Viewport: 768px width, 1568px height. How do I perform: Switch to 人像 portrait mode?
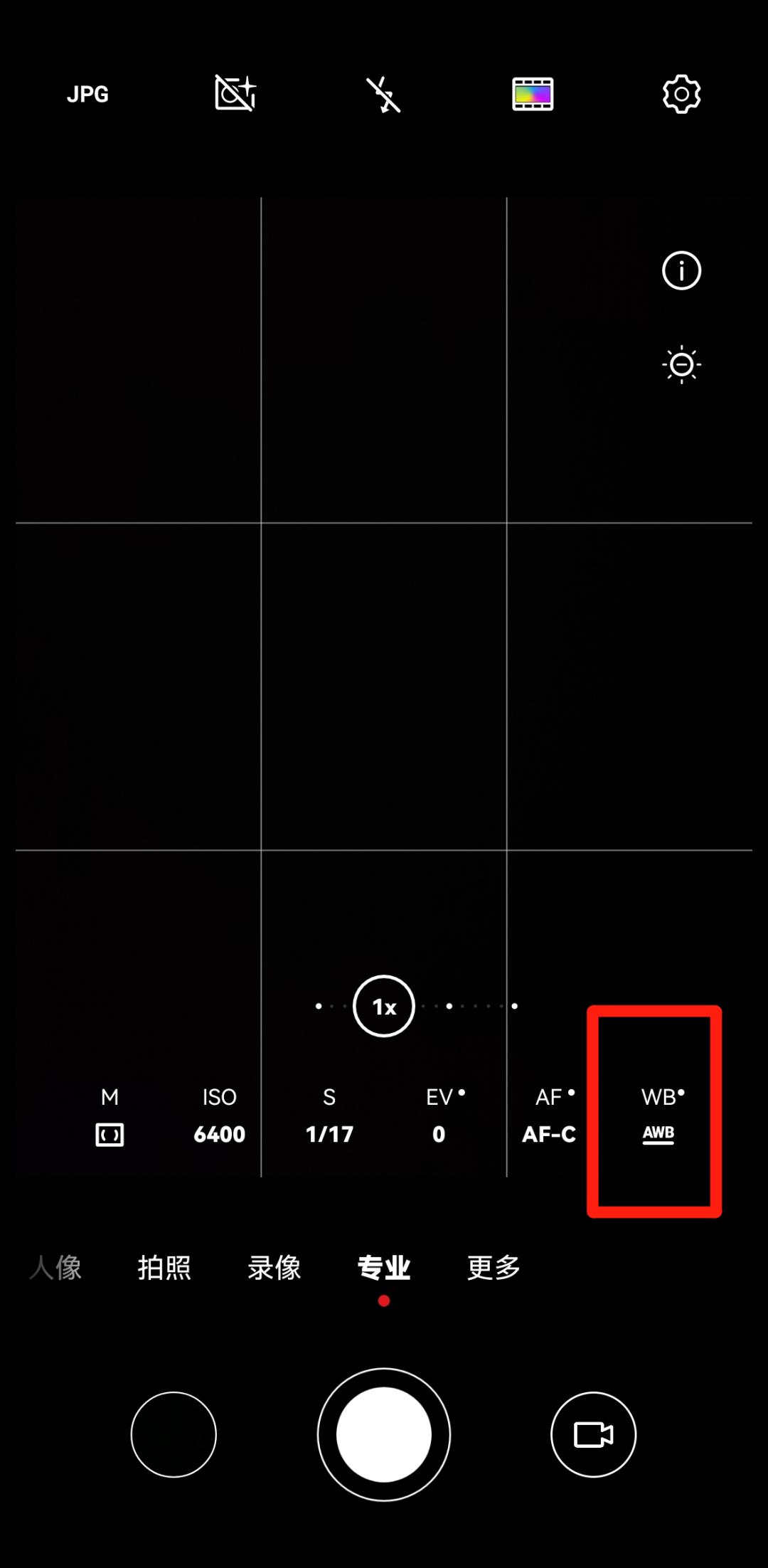[x=55, y=1267]
